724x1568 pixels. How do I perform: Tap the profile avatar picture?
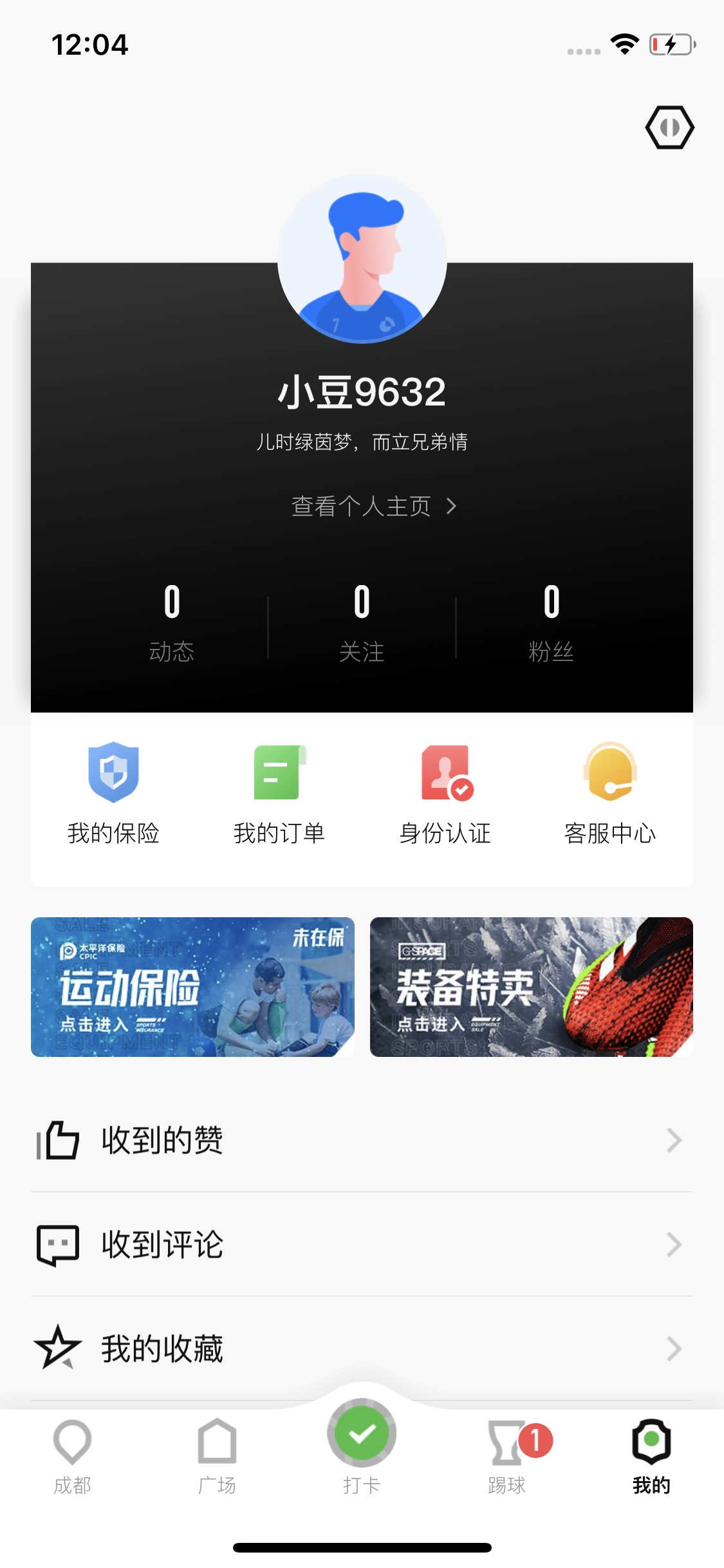[362, 259]
